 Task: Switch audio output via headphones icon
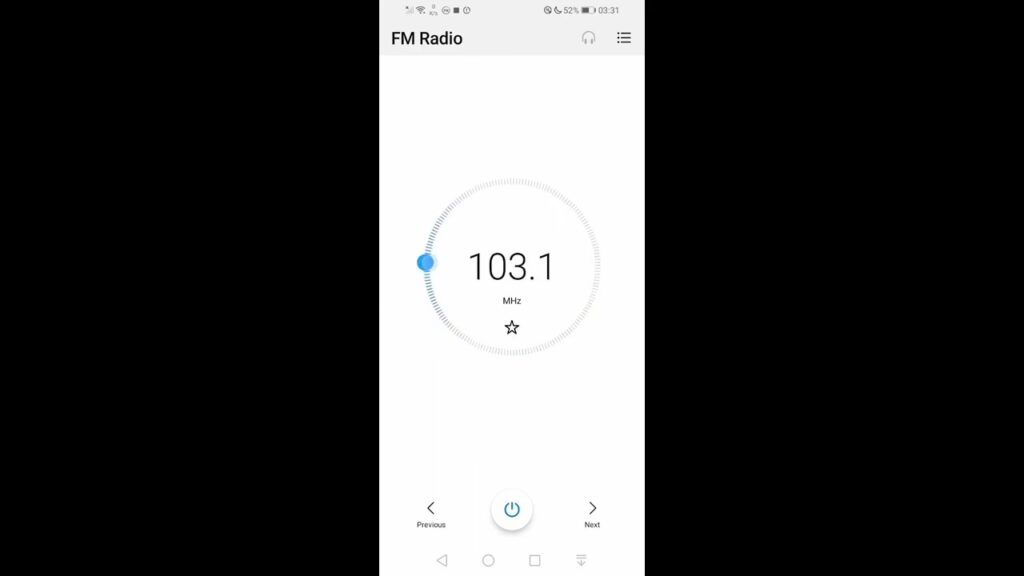click(588, 38)
